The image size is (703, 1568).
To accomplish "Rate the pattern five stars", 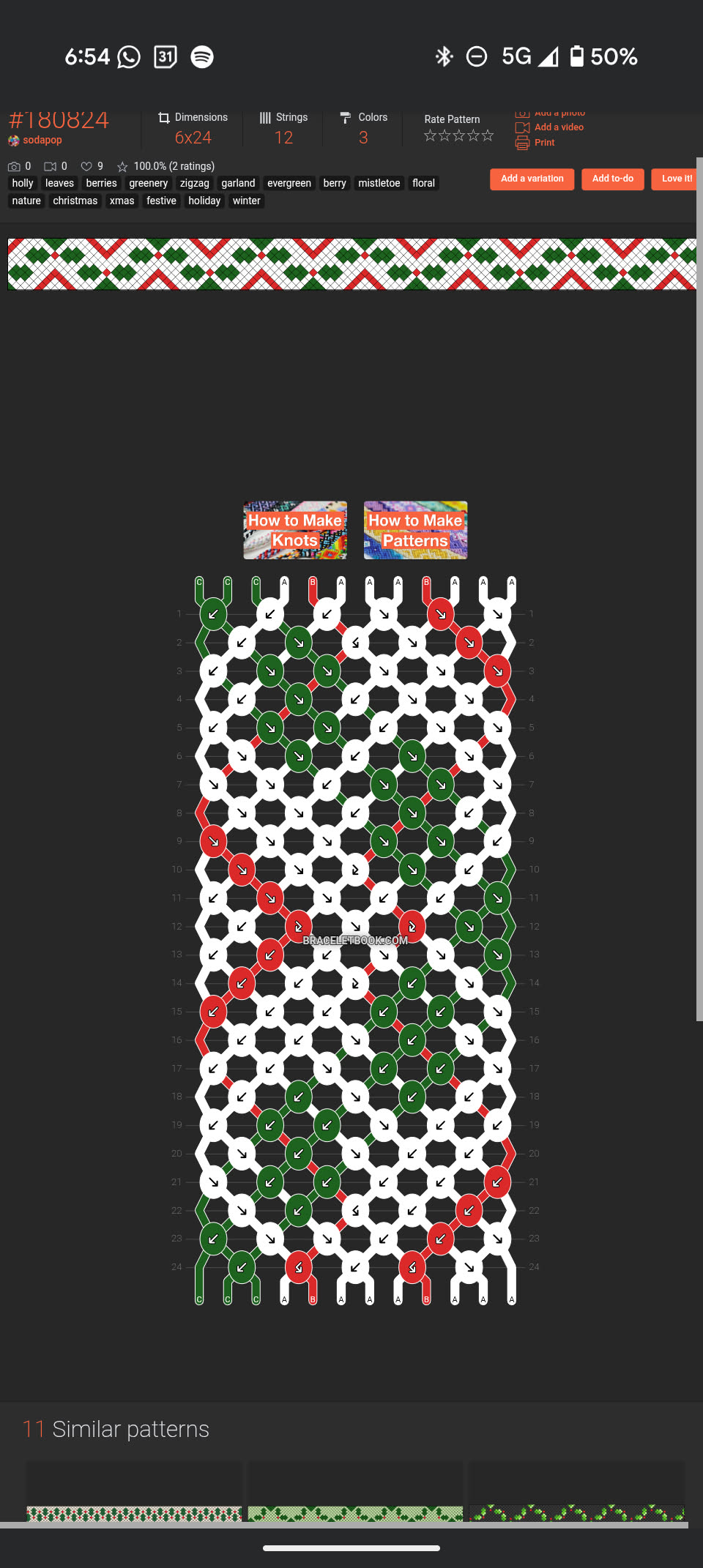I will tap(488, 135).
